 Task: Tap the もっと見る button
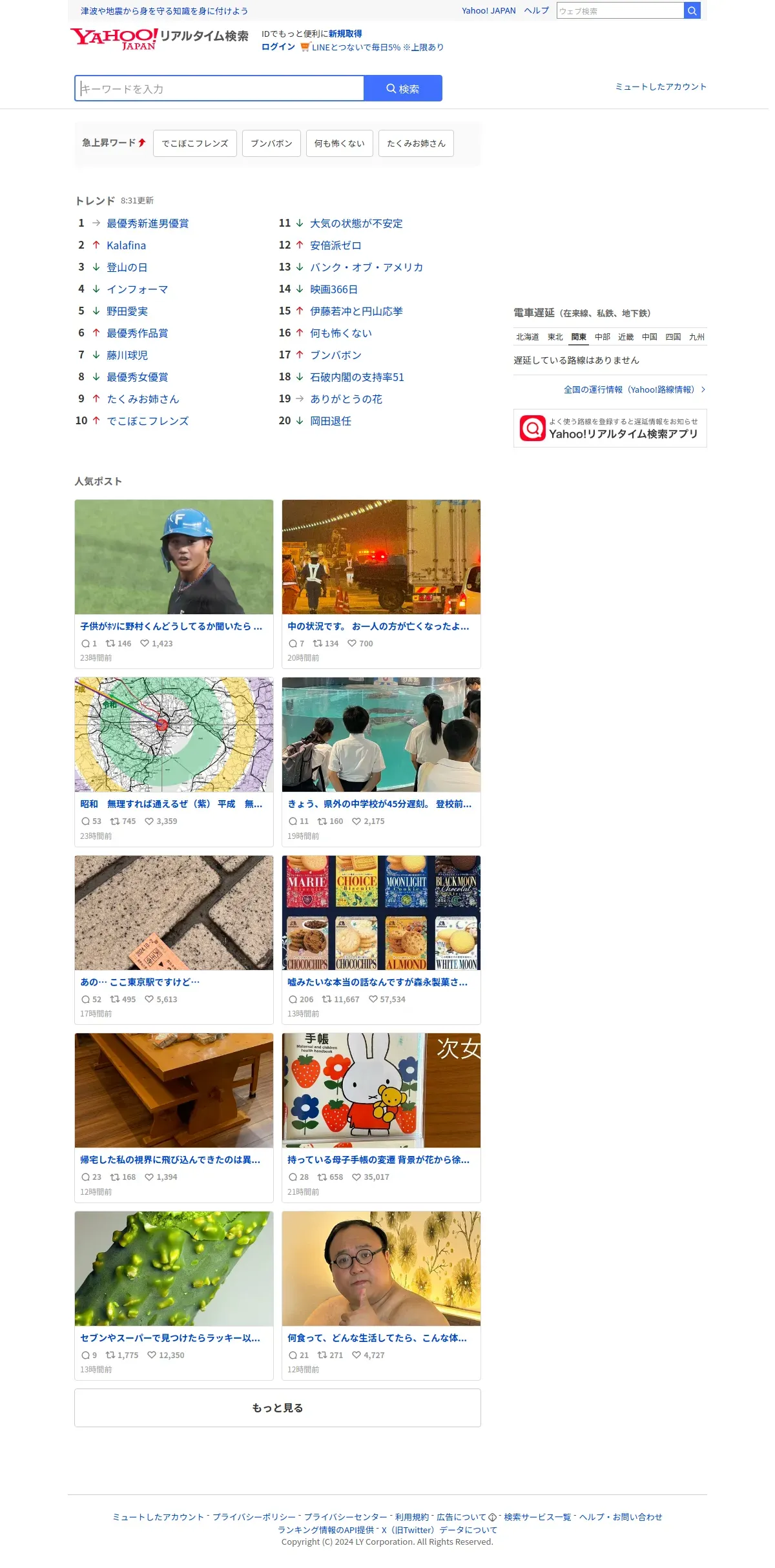[x=278, y=1407]
